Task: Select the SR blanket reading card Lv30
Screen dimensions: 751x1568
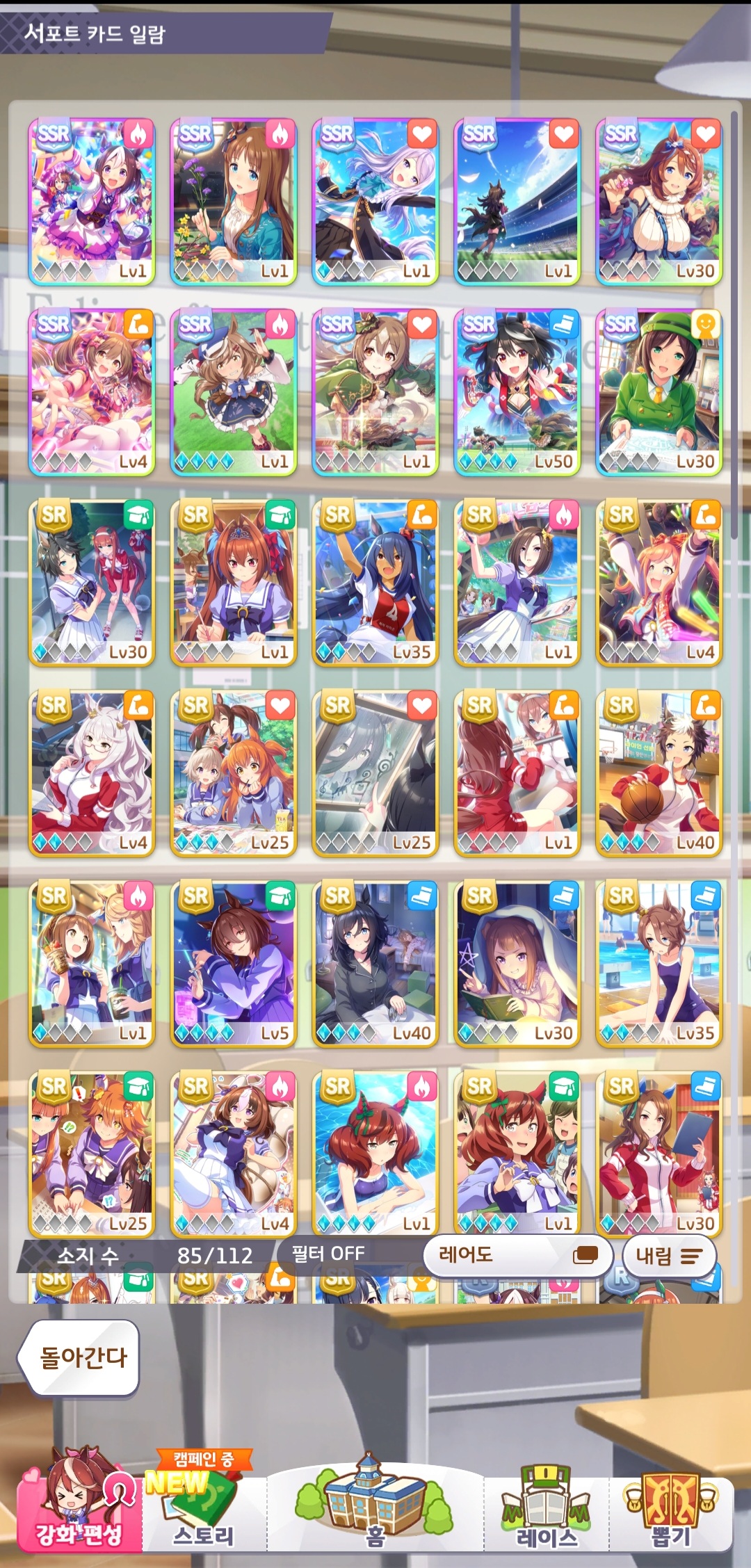Action: tap(517, 963)
